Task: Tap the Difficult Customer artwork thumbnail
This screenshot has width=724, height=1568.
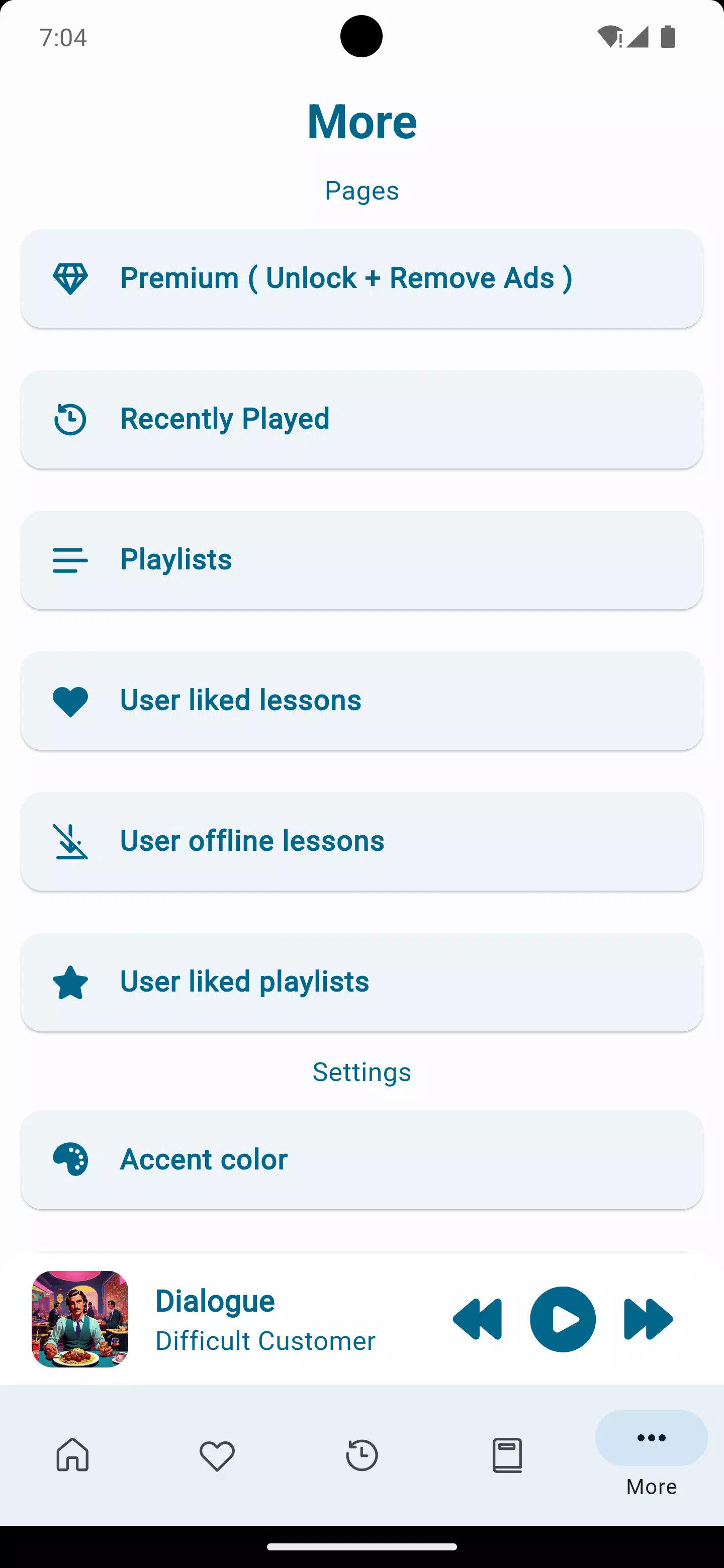Action: coord(80,1319)
